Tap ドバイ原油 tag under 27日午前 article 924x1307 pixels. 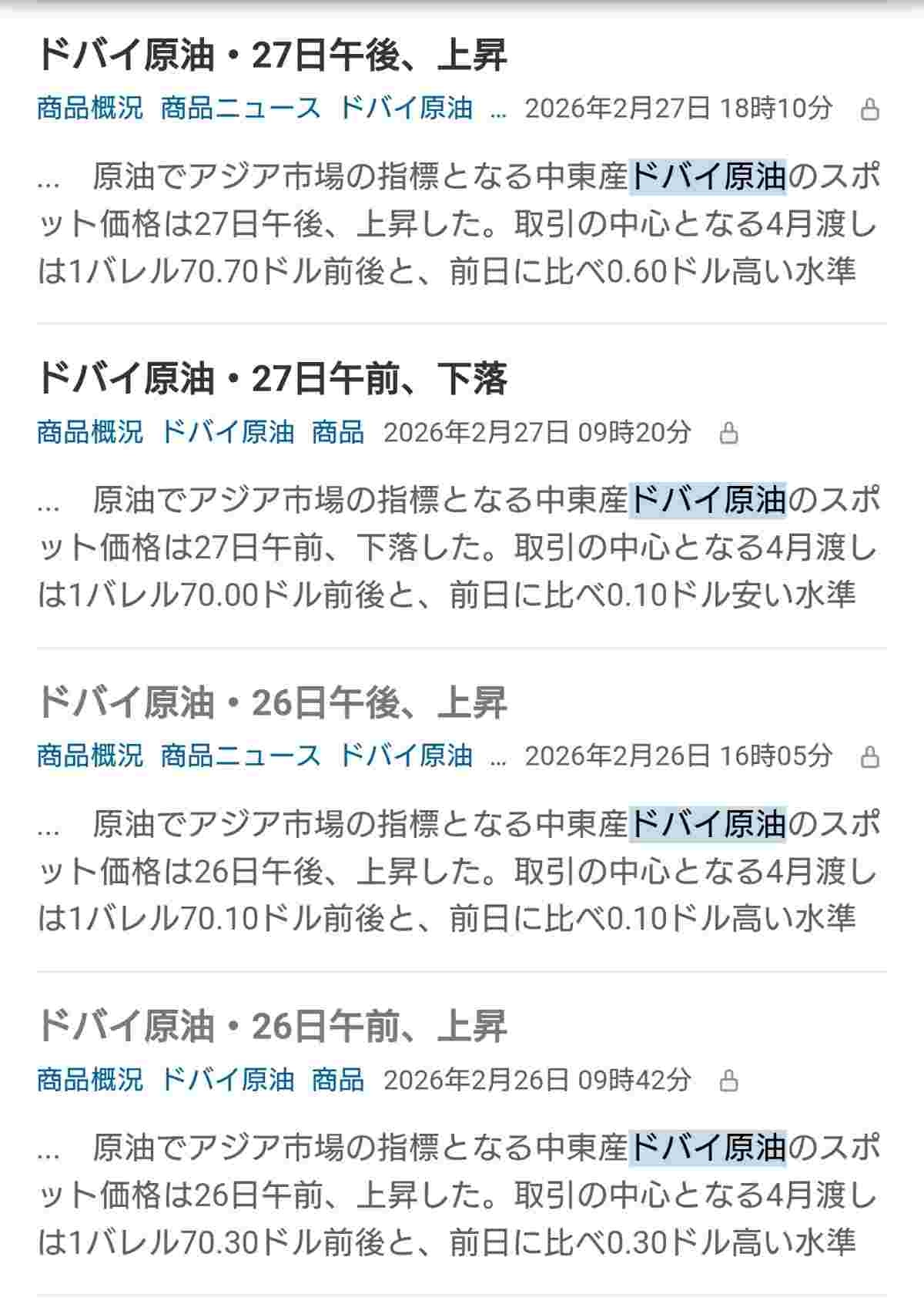[227, 432]
